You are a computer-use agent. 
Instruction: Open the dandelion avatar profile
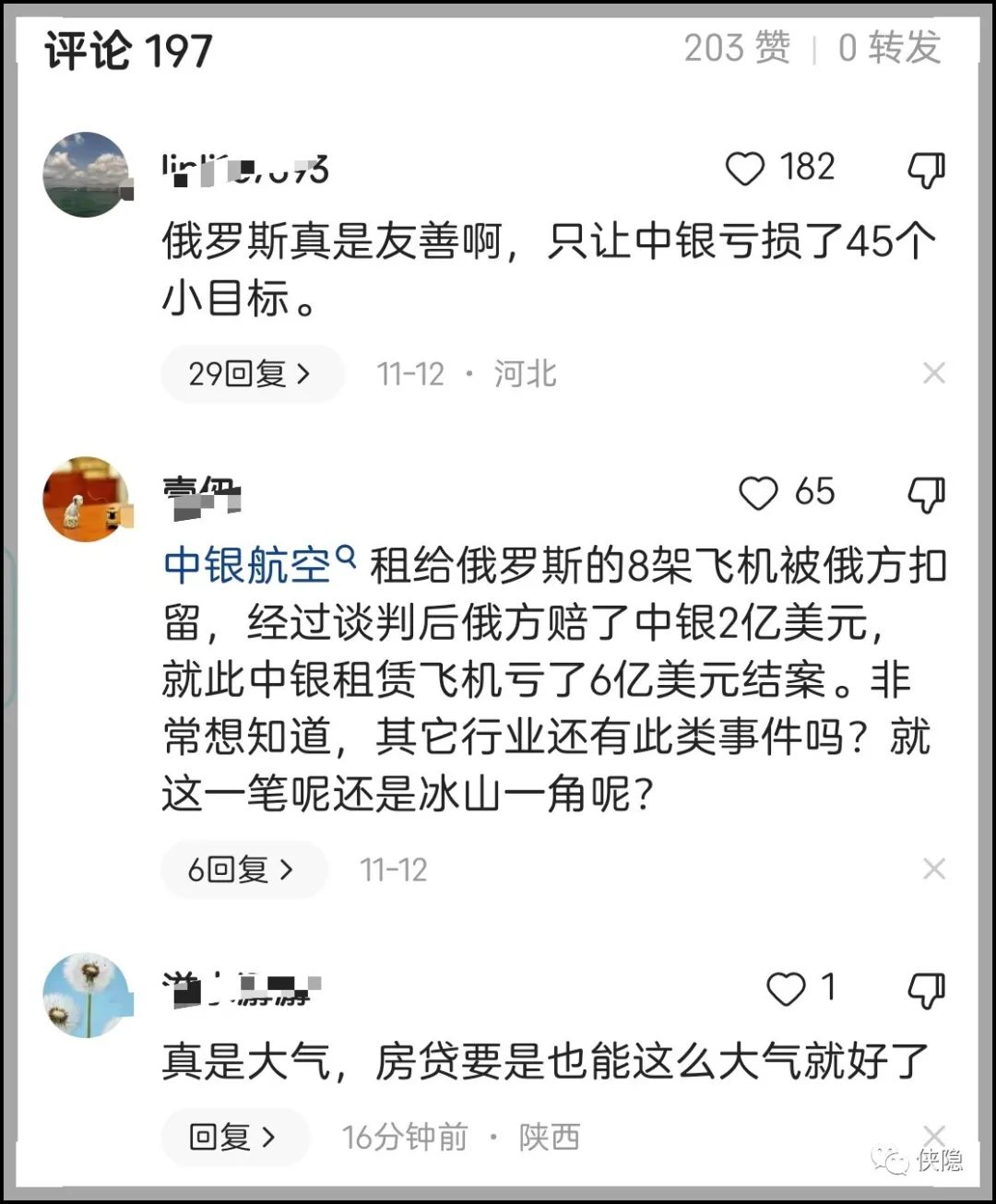click(87, 995)
